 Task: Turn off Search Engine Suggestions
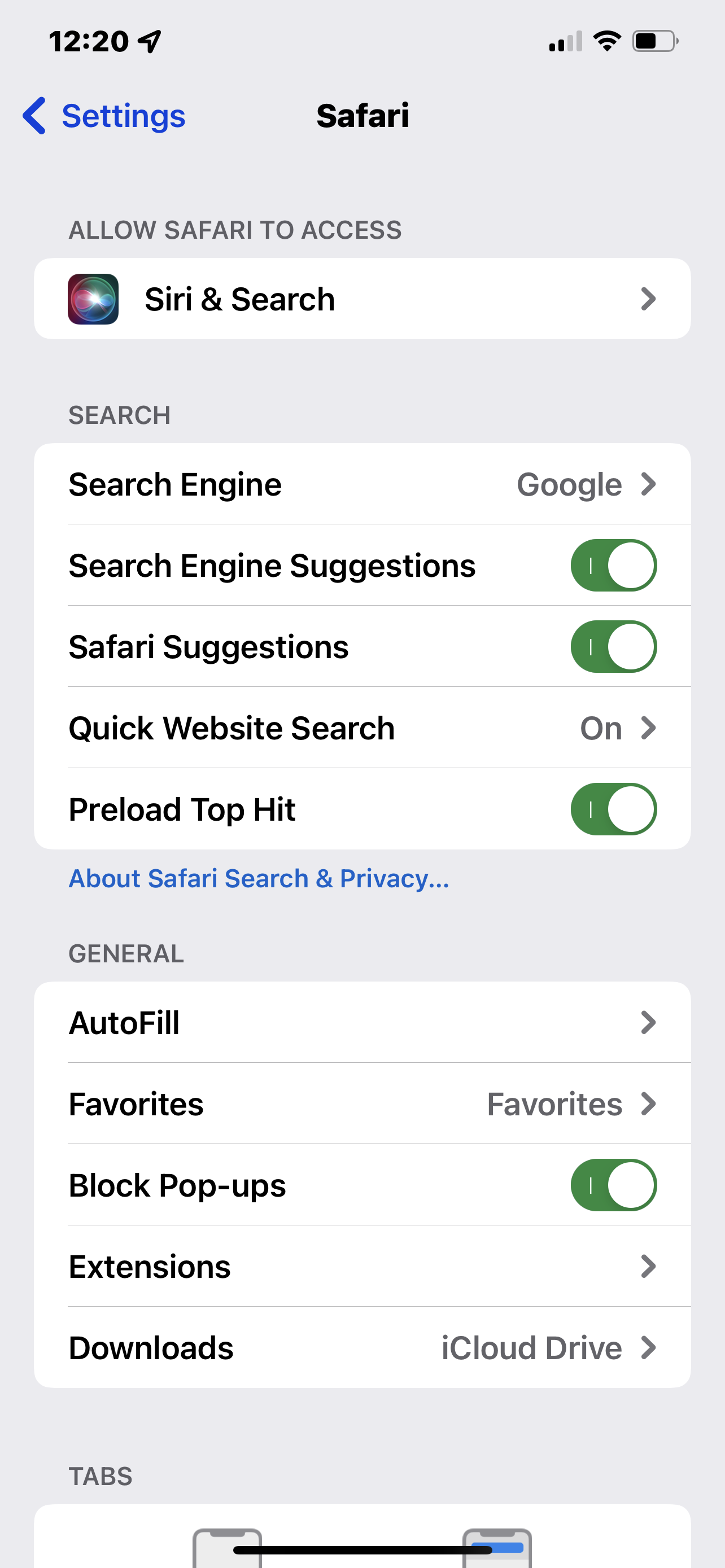tap(613, 566)
